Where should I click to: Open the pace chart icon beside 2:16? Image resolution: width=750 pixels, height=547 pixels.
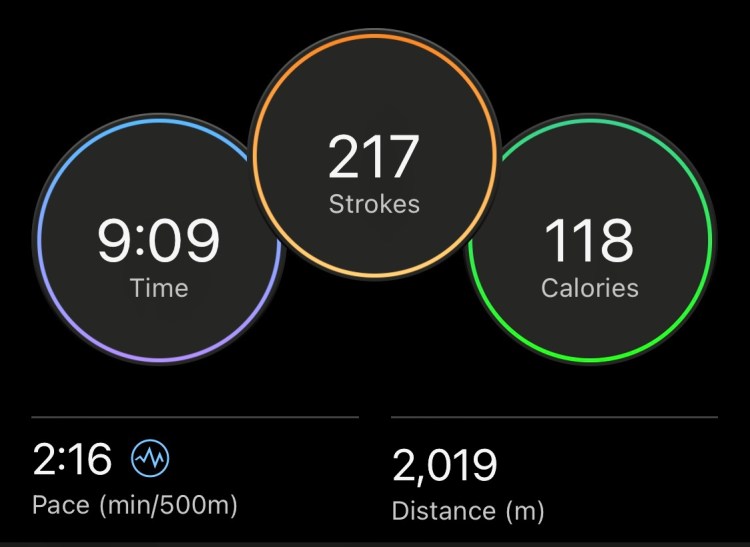point(150,459)
